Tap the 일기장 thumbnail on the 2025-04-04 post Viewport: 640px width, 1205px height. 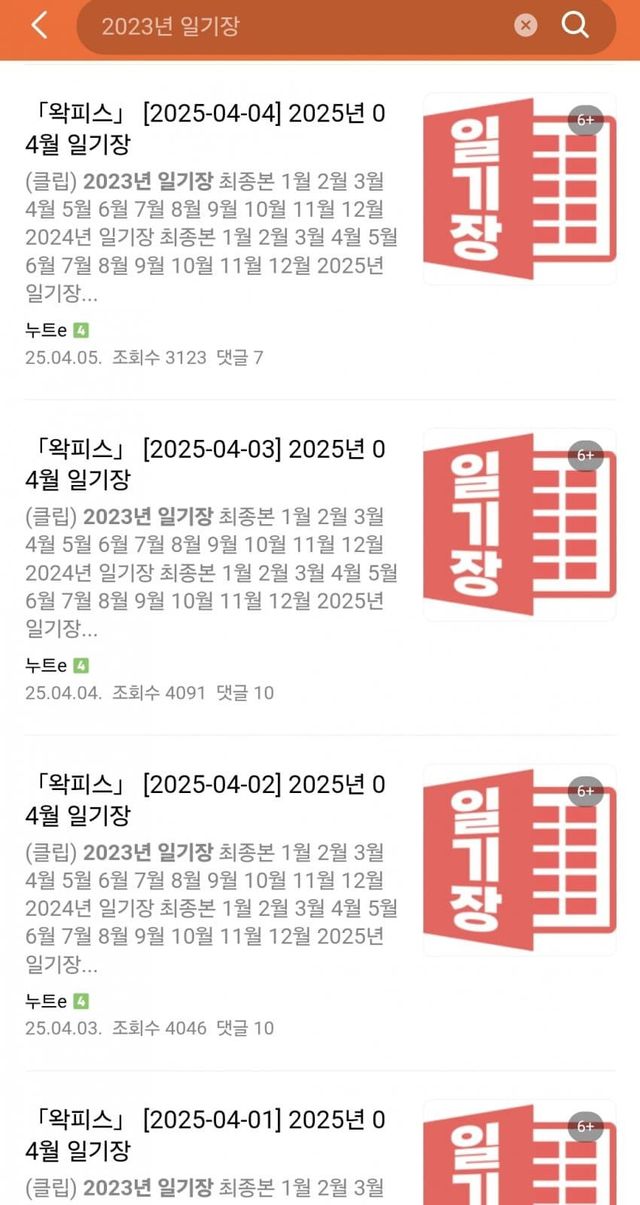point(519,189)
